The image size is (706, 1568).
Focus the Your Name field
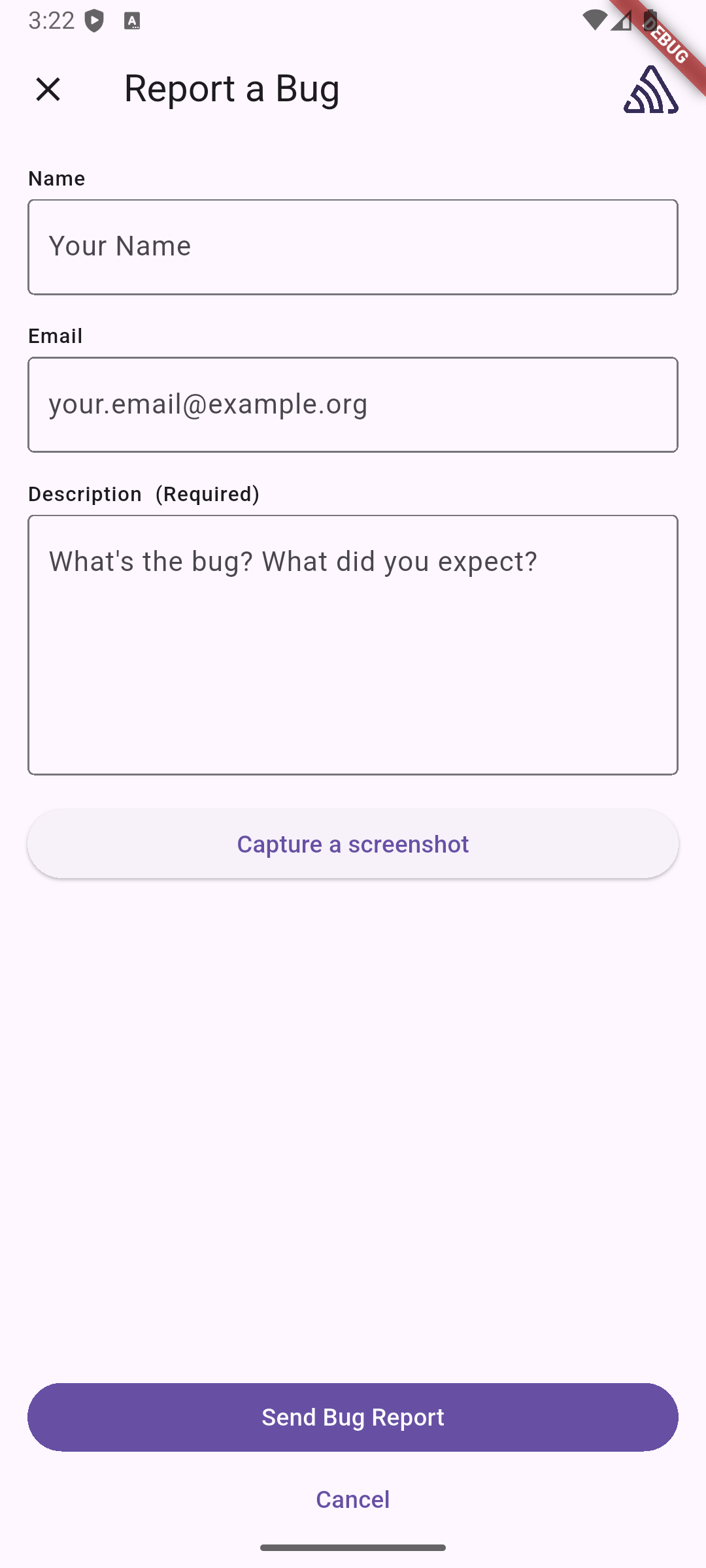[x=353, y=247]
